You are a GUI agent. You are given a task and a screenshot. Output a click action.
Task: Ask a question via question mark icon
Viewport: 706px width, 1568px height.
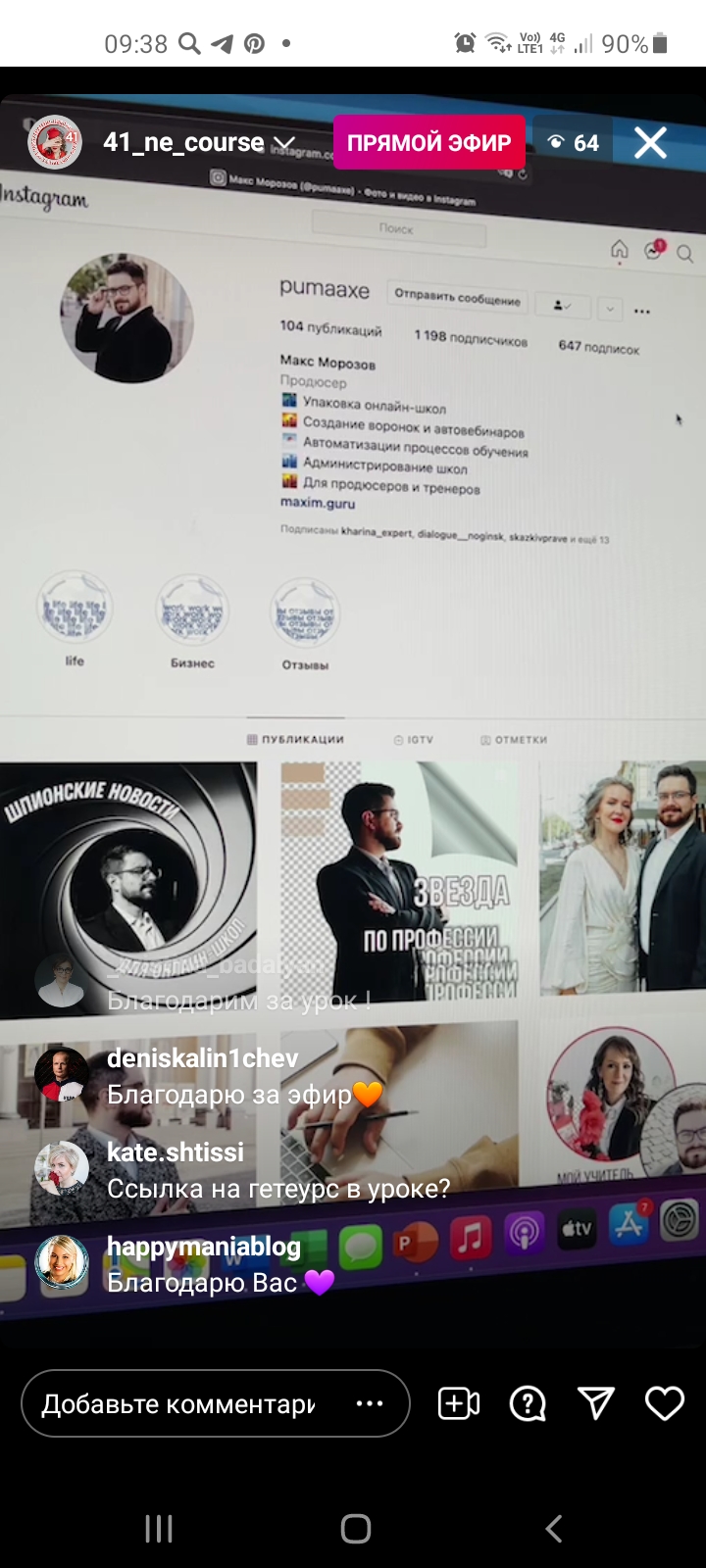click(x=528, y=1403)
